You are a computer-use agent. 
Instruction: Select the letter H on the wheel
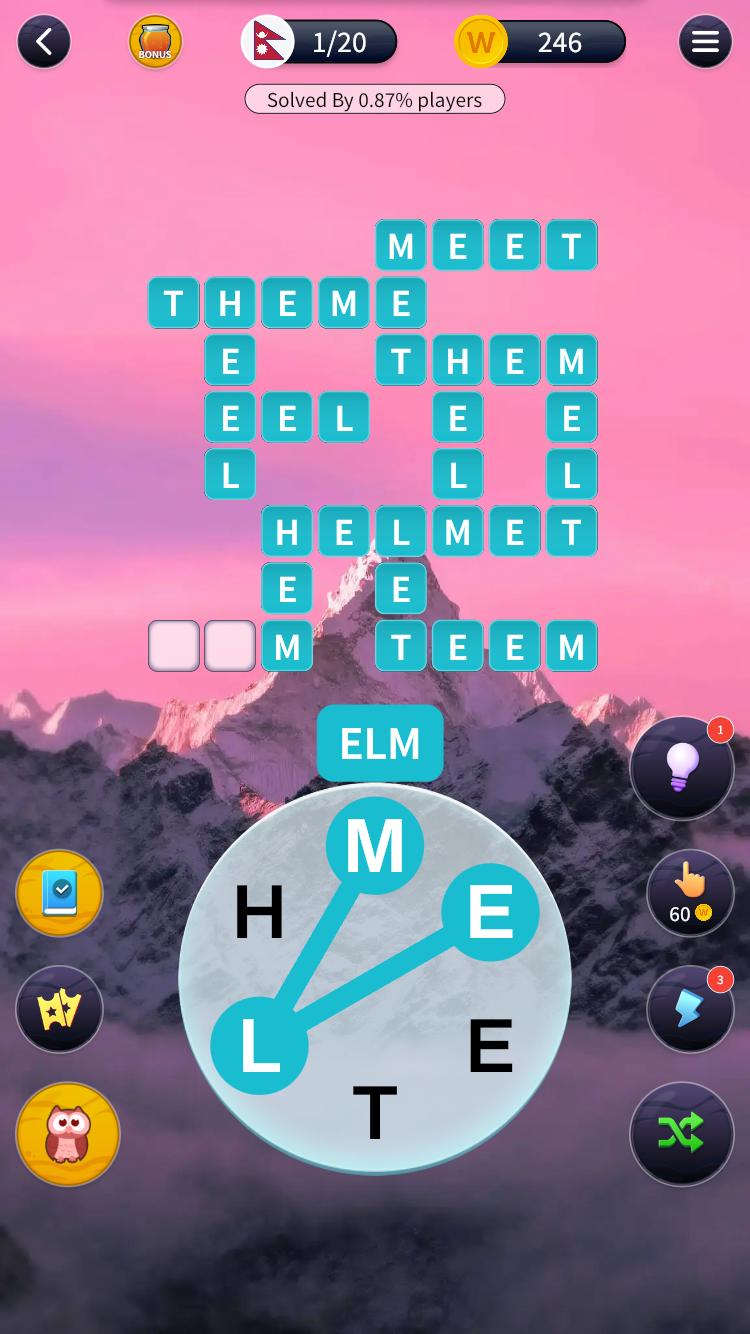[259, 913]
